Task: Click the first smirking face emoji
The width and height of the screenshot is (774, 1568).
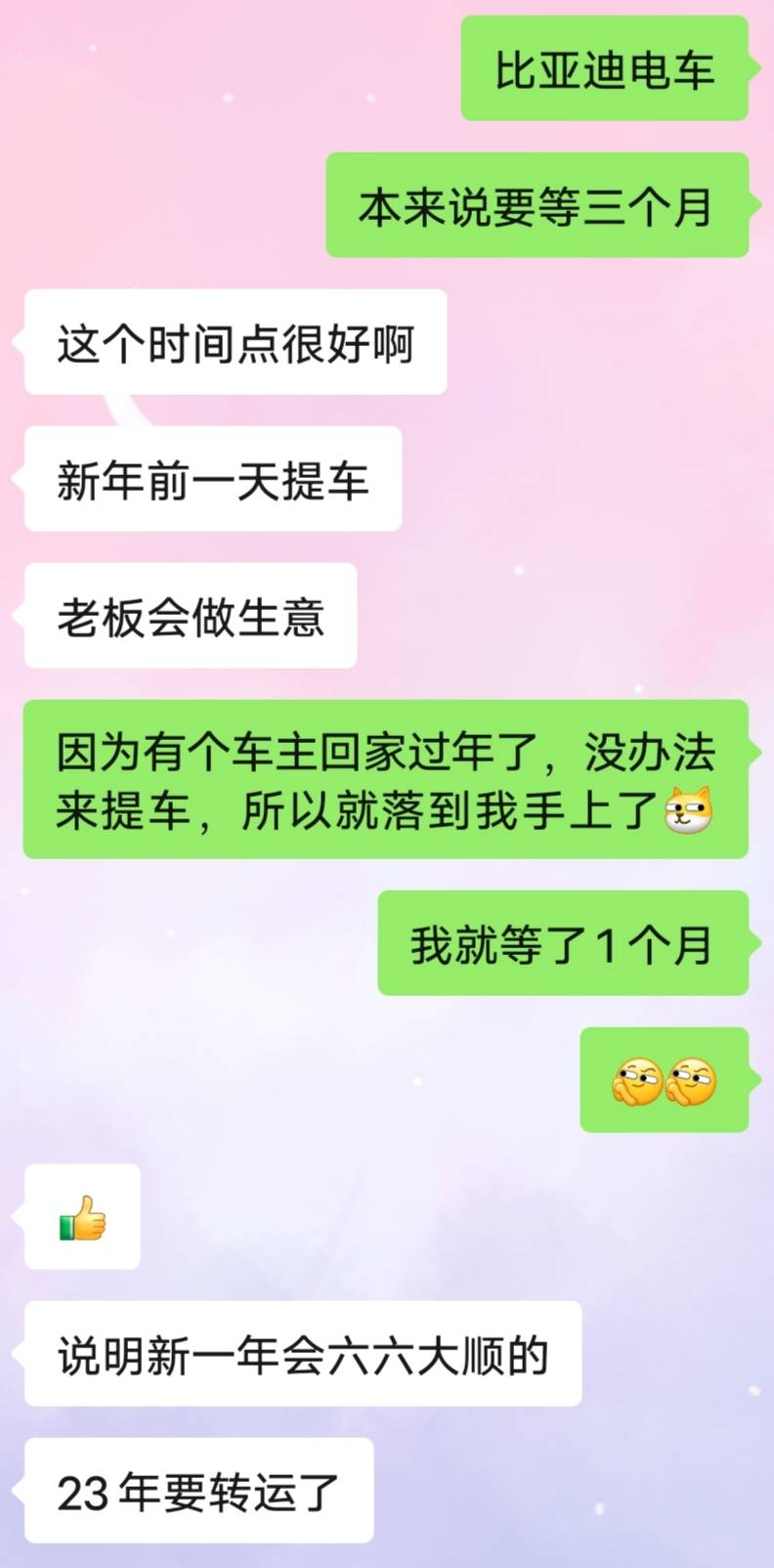Action: tap(636, 1081)
